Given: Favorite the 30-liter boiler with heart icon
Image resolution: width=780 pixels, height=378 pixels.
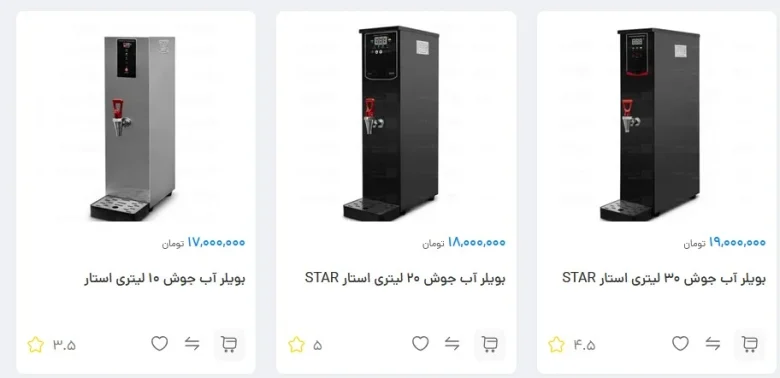Looking at the screenshot, I should (681, 344).
